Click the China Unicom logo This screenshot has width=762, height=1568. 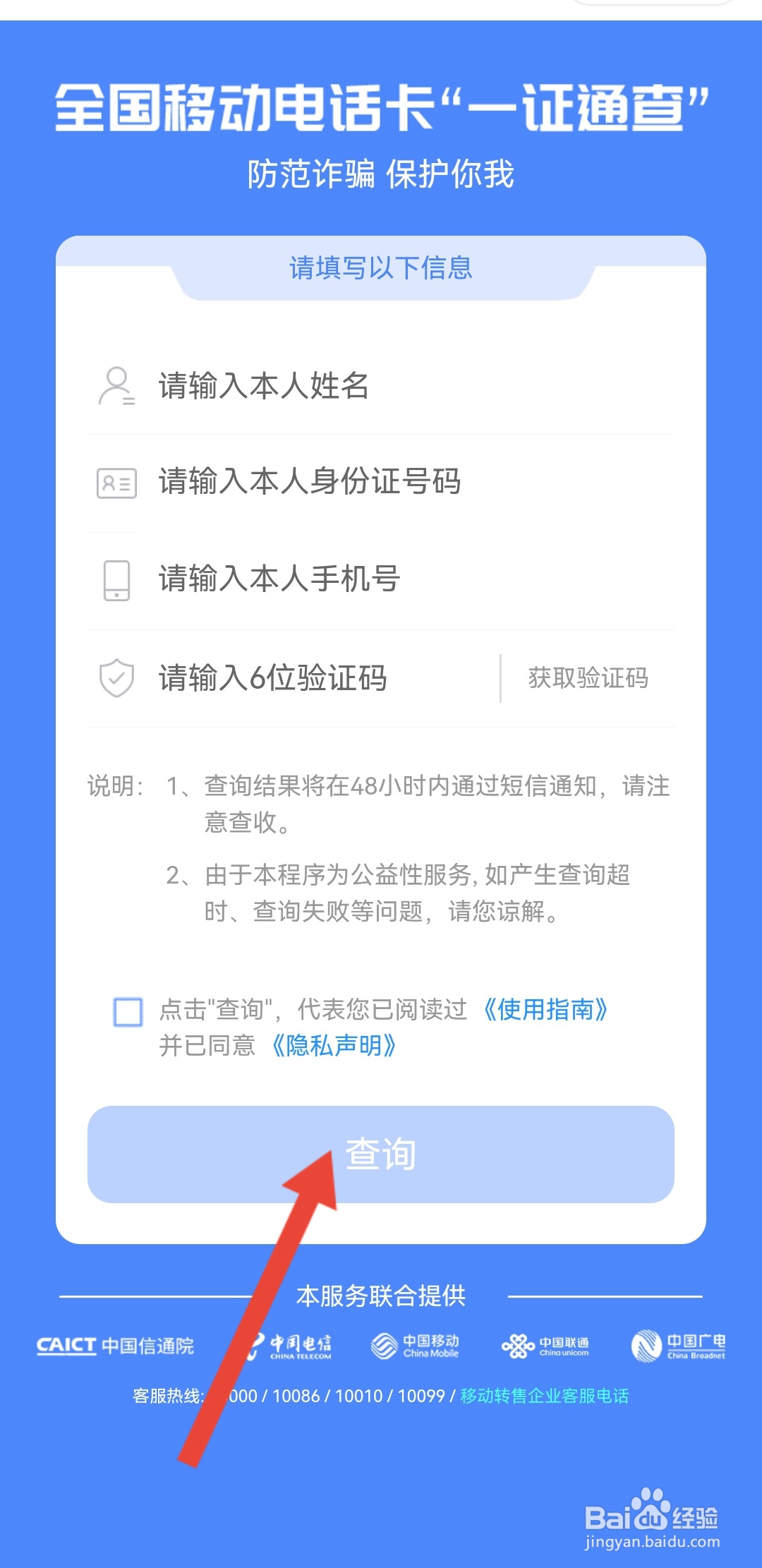pos(550,1344)
